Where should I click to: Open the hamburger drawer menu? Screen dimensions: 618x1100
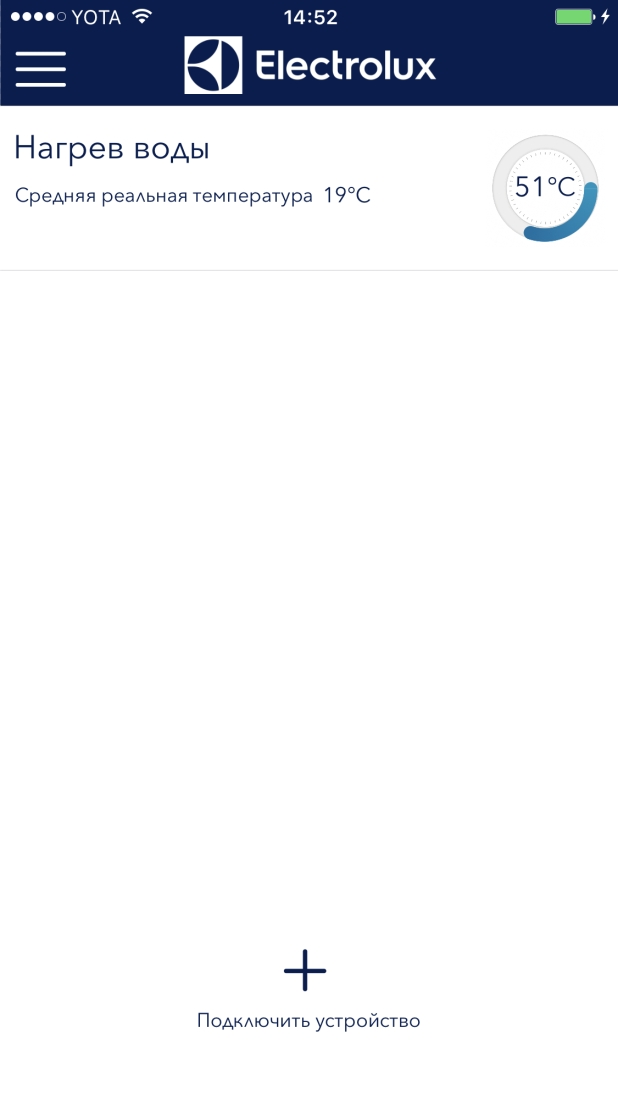pyautogui.click(x=41, y=68)
